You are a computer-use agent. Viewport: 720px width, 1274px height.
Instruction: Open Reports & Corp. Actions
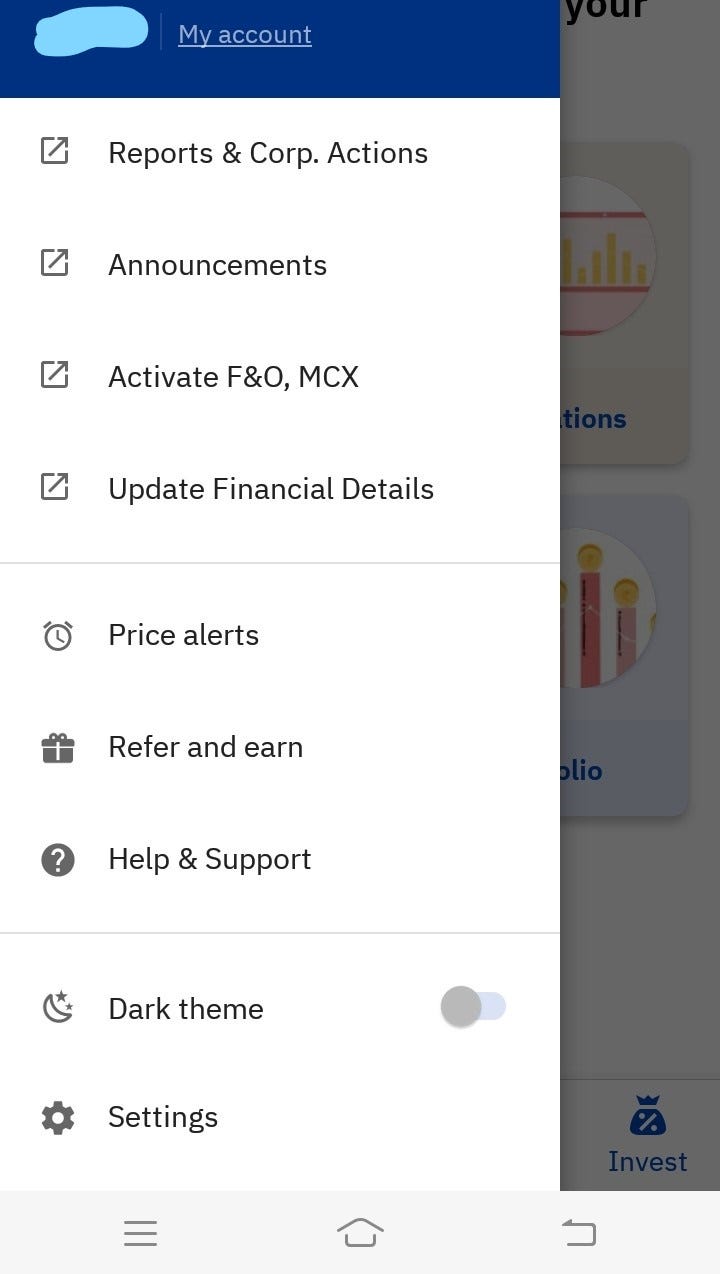(x=280, y=153)
